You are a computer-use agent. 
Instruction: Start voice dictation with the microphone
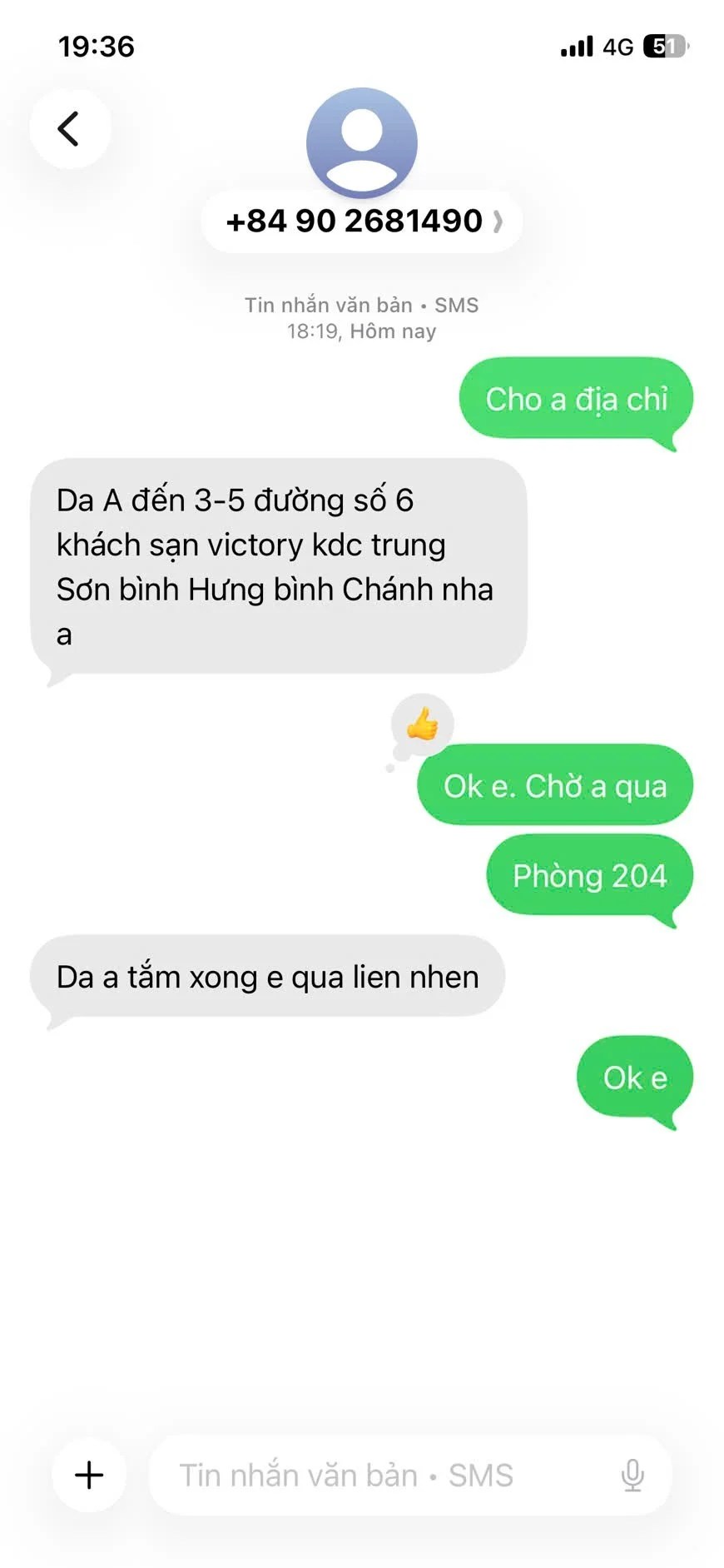[x=632, y=1476]
